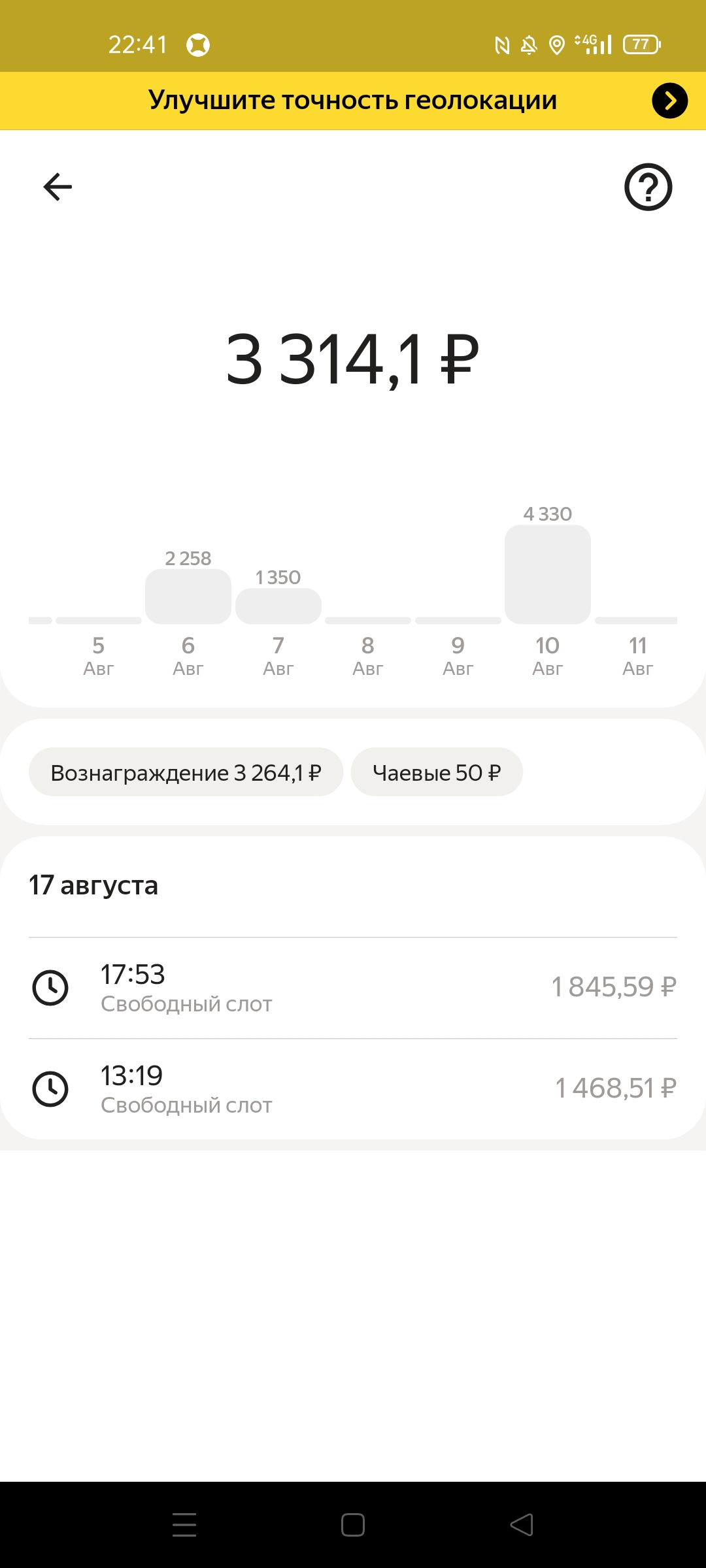Open the 17:53 slot for 1 845,59 ₽

pyautogui.click(x=353, y=988)
